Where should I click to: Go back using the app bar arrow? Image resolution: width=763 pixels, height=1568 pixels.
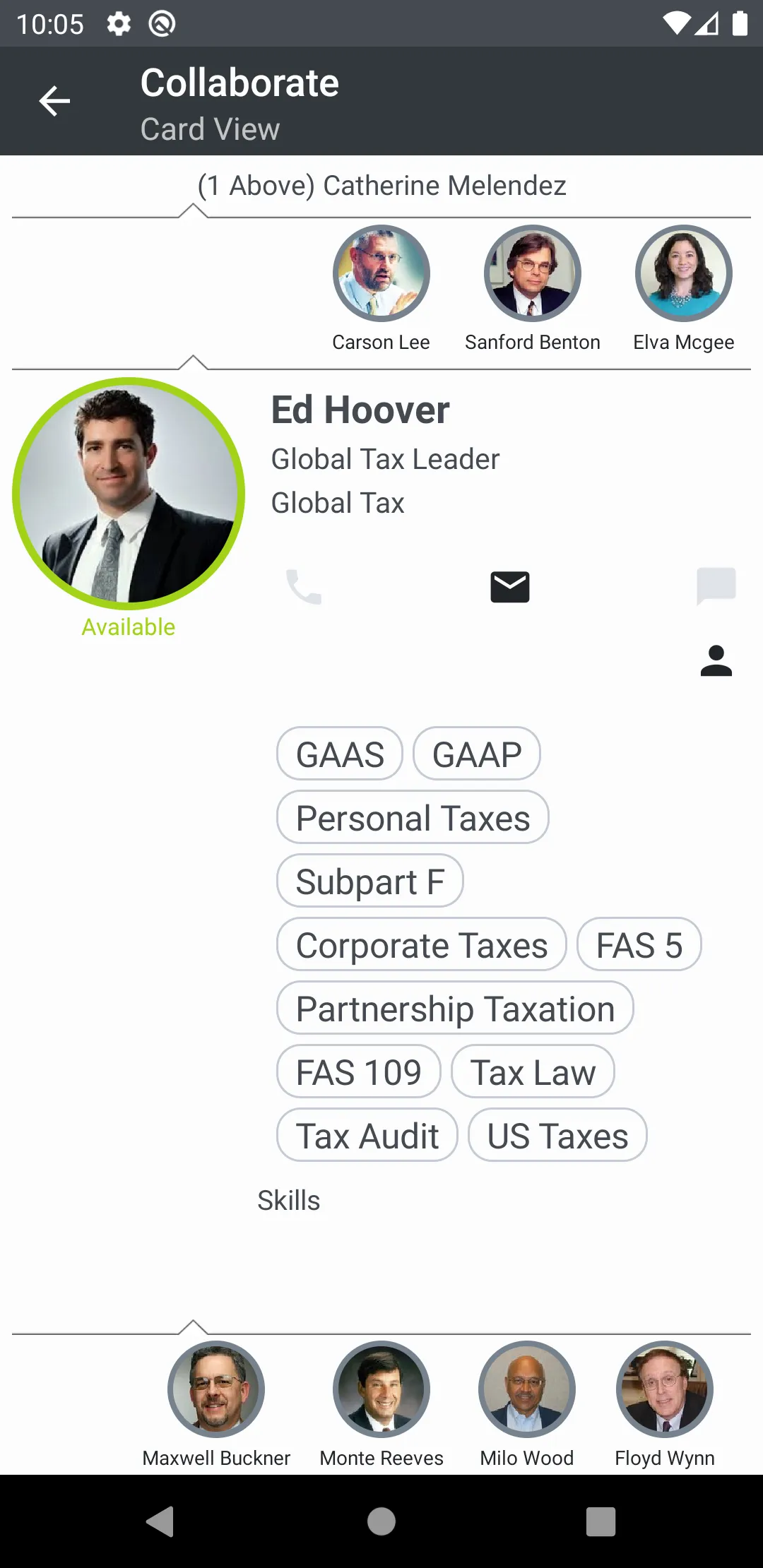(54, 101)
